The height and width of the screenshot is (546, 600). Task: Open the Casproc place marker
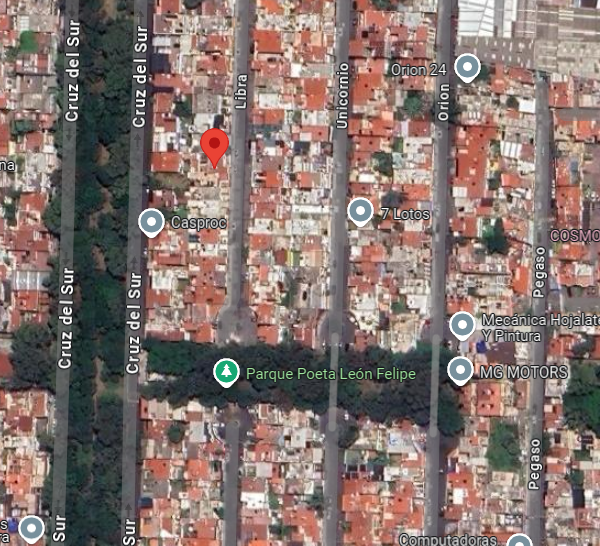pos(152,223)
